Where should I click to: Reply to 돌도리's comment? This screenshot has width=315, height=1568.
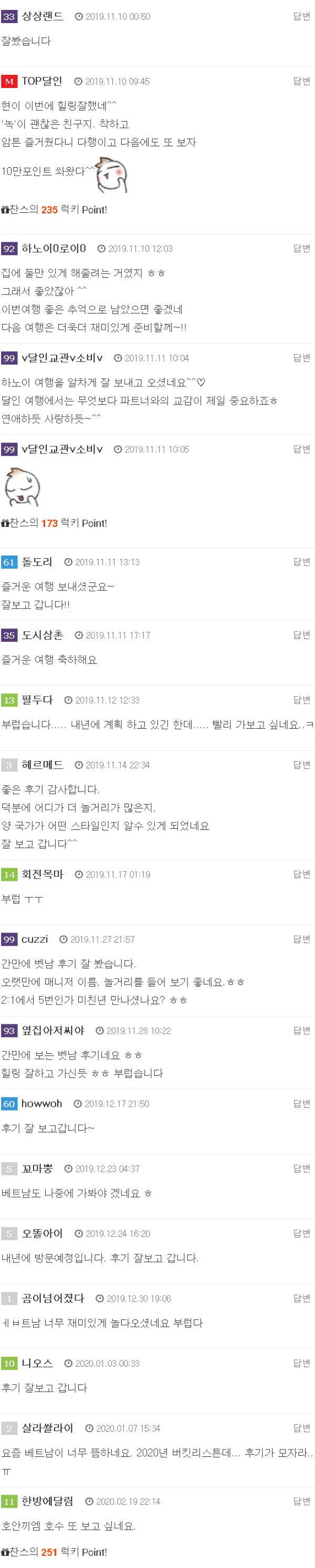pos(301,562)
